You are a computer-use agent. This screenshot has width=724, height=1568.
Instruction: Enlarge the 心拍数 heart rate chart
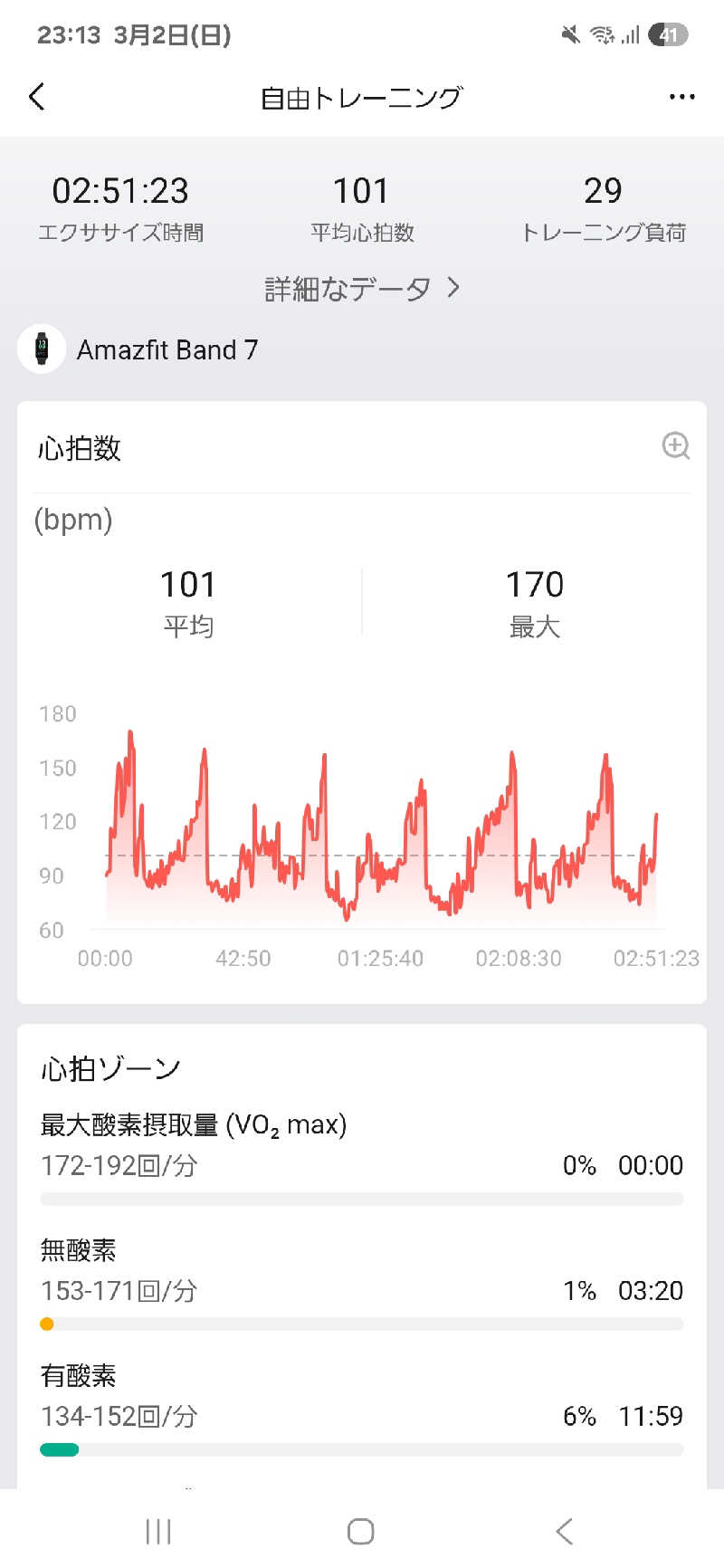tap(675, 445)
